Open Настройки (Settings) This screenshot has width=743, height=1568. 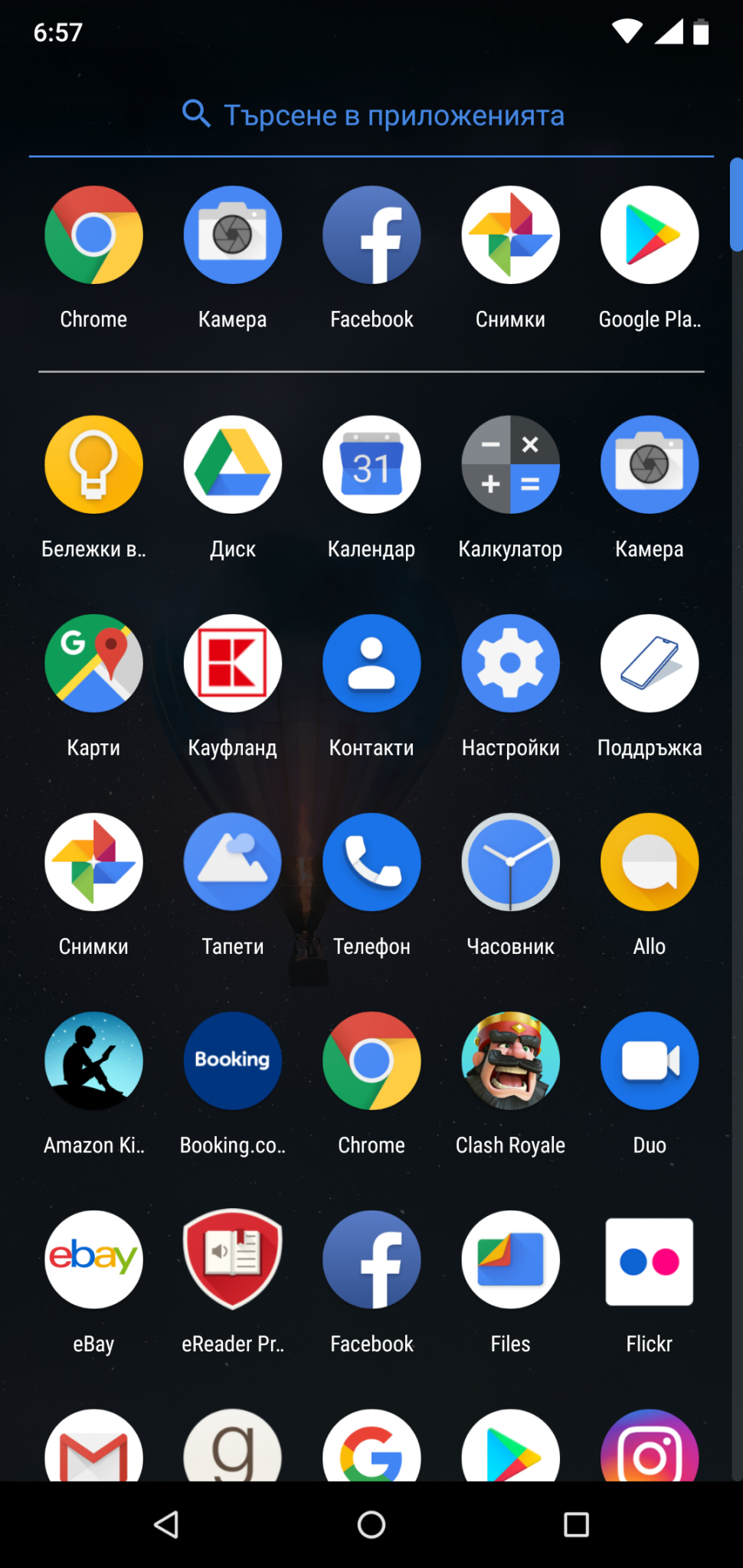[x=510, y=664]
